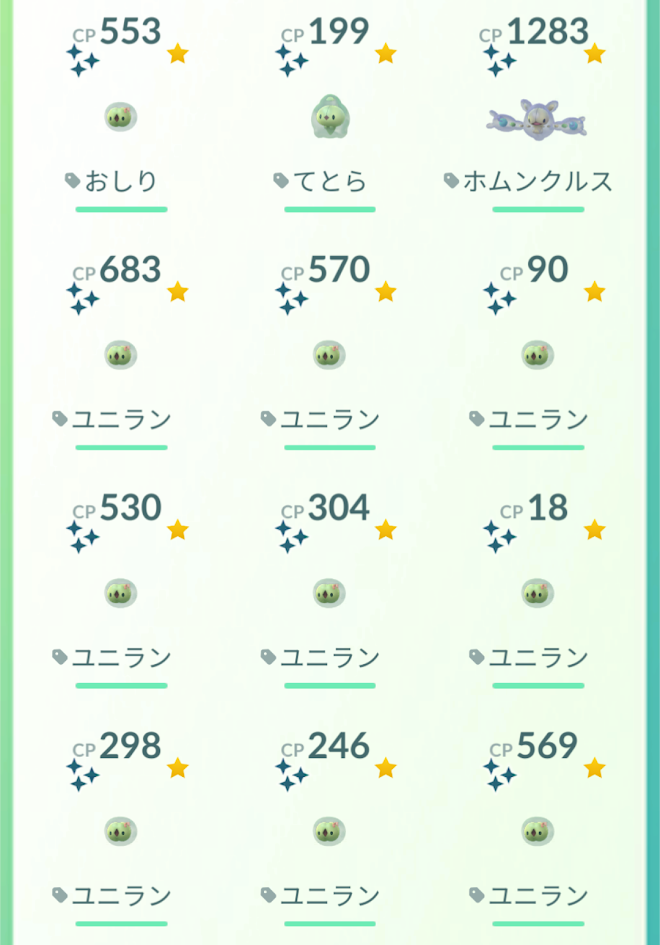Viewport: 660px width, 945px height.
Task: Select the ユニラン with CP 570
Action: point(329,355)
